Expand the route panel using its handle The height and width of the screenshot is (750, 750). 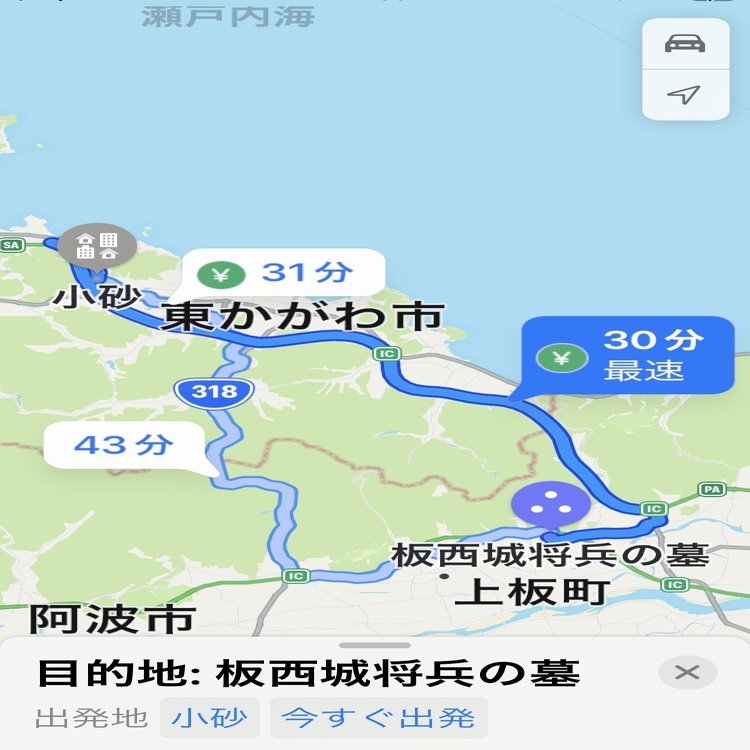click(x=375, y=646)
